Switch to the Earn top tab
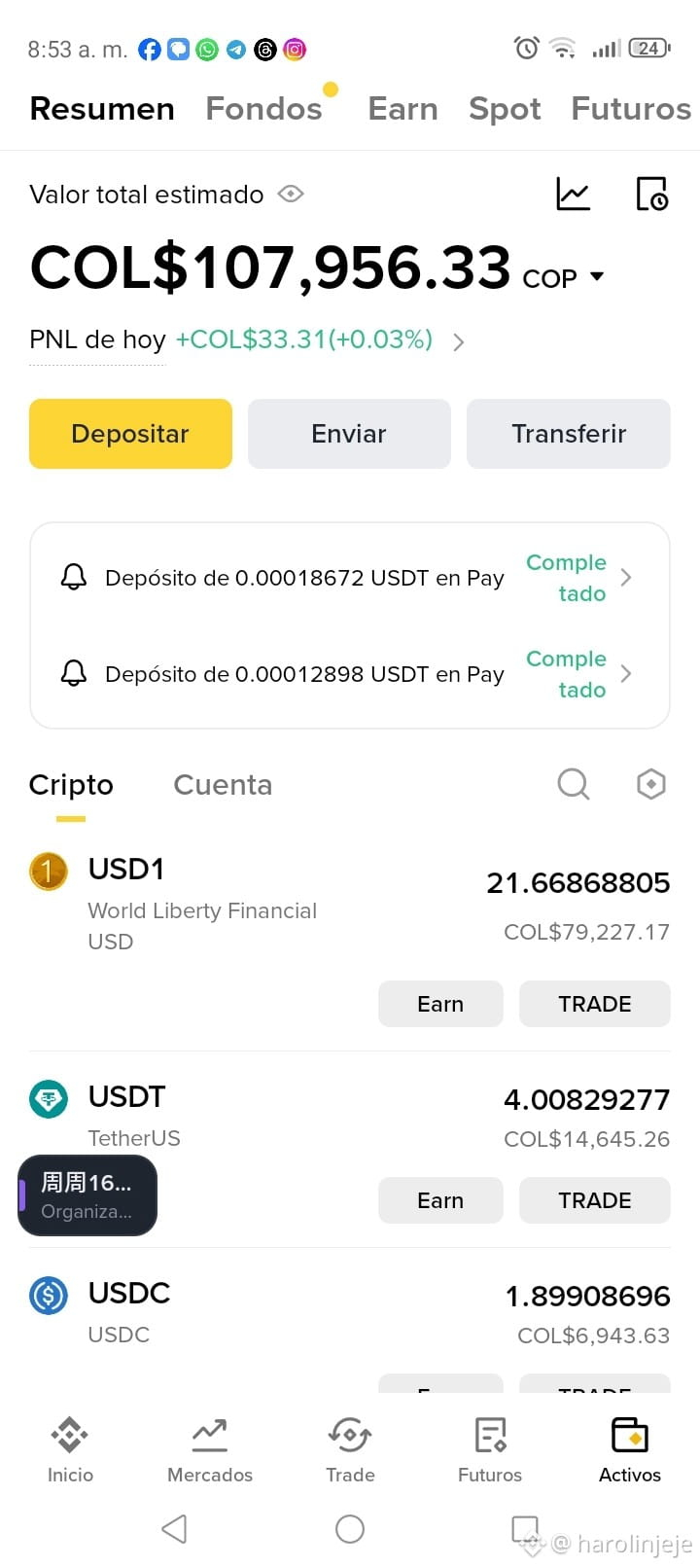The image size is (700, 1568). coord(402,109)
